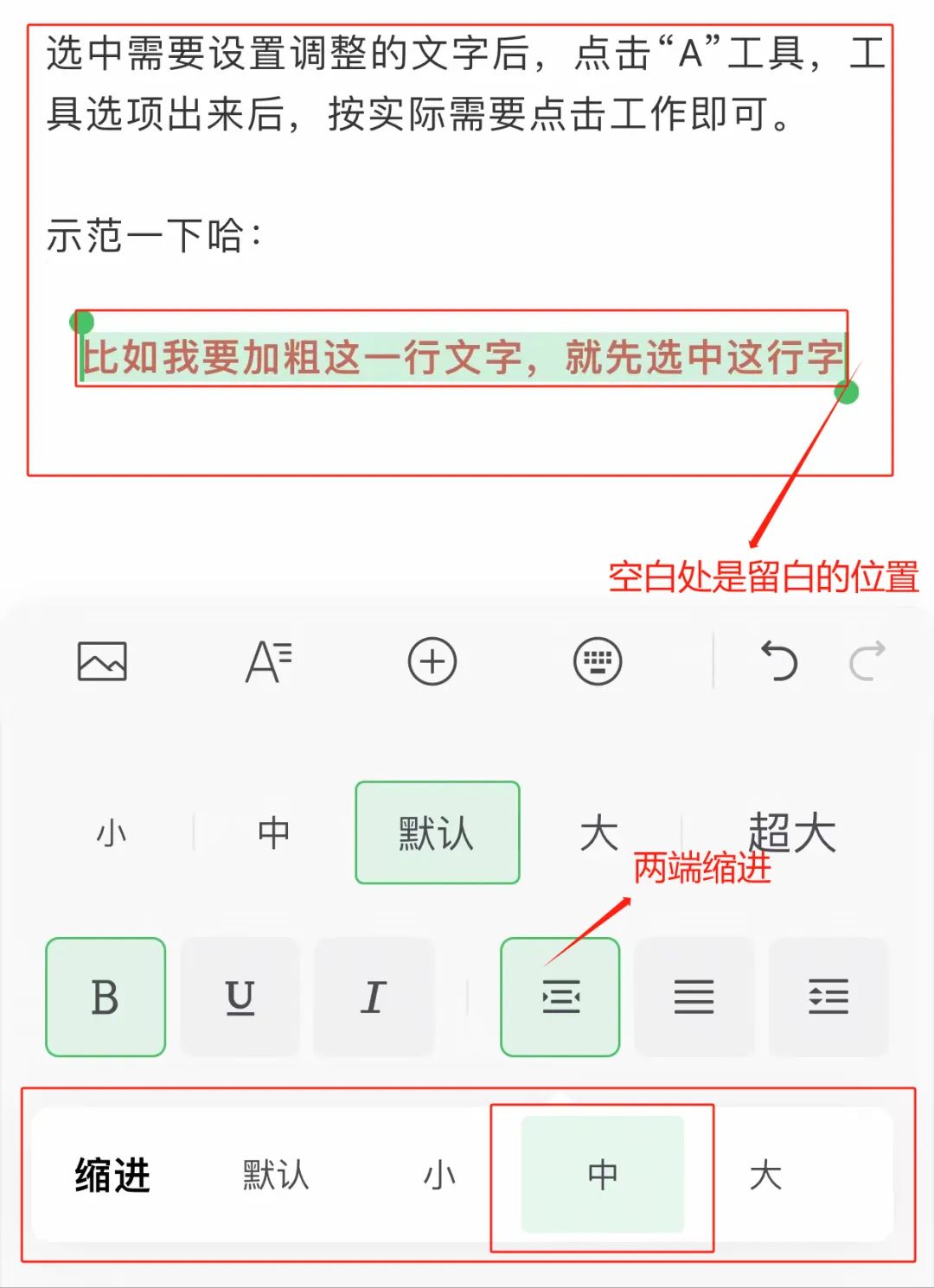
Task: Set 缩进 indent to 大
Action: coord(765,1175)
